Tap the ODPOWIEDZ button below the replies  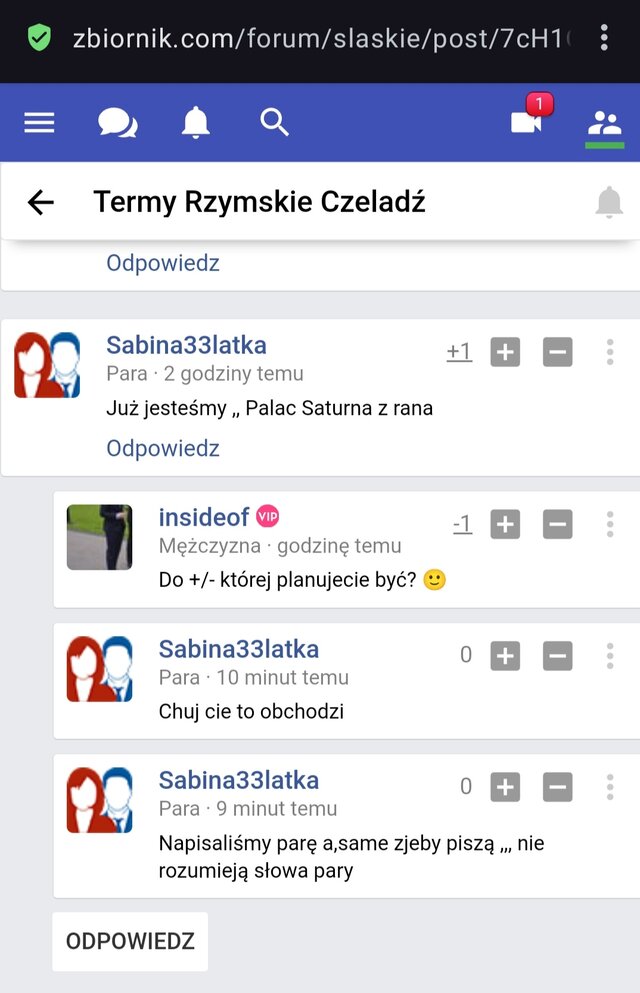[130, 941]
